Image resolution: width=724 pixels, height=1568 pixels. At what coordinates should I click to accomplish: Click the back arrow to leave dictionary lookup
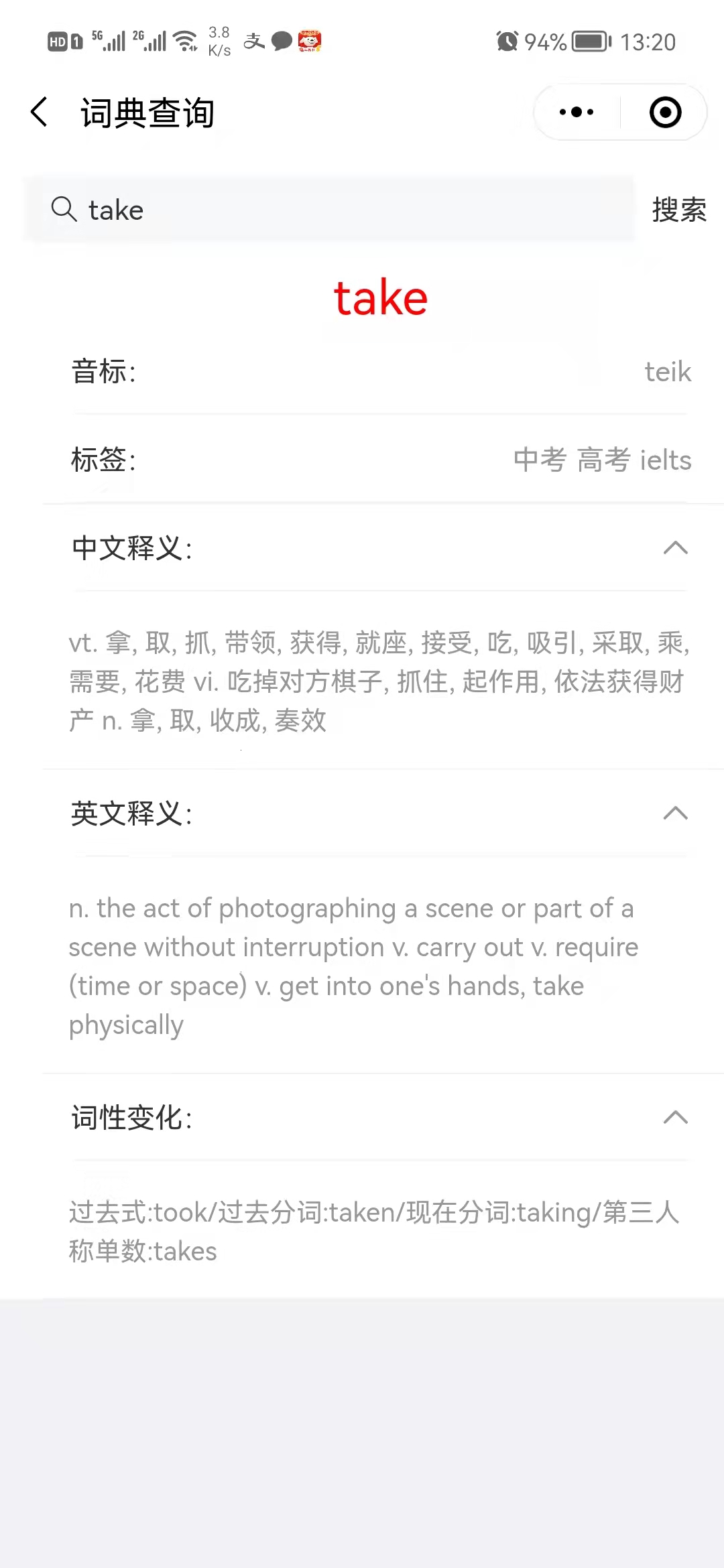coord(39,112)
